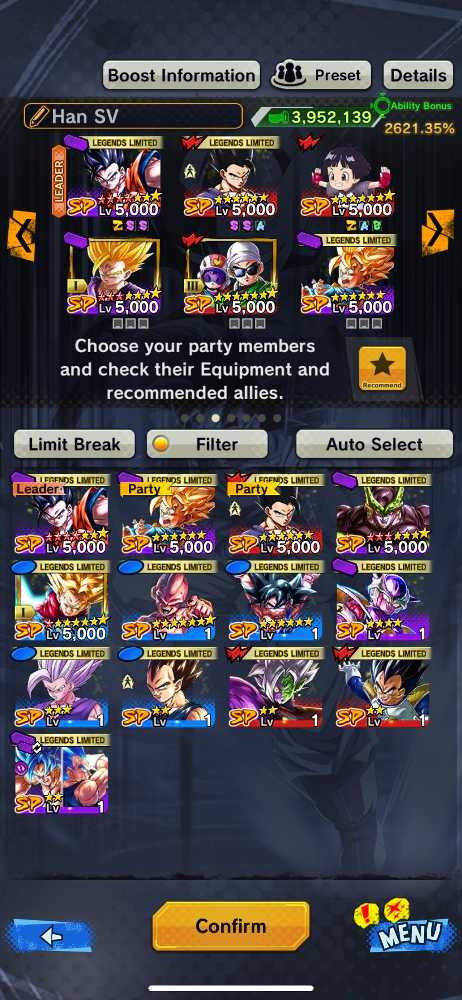Go to the previous party with left arrow
Viewport: 462px width, 1000px height.
click(x=21, y=235)
